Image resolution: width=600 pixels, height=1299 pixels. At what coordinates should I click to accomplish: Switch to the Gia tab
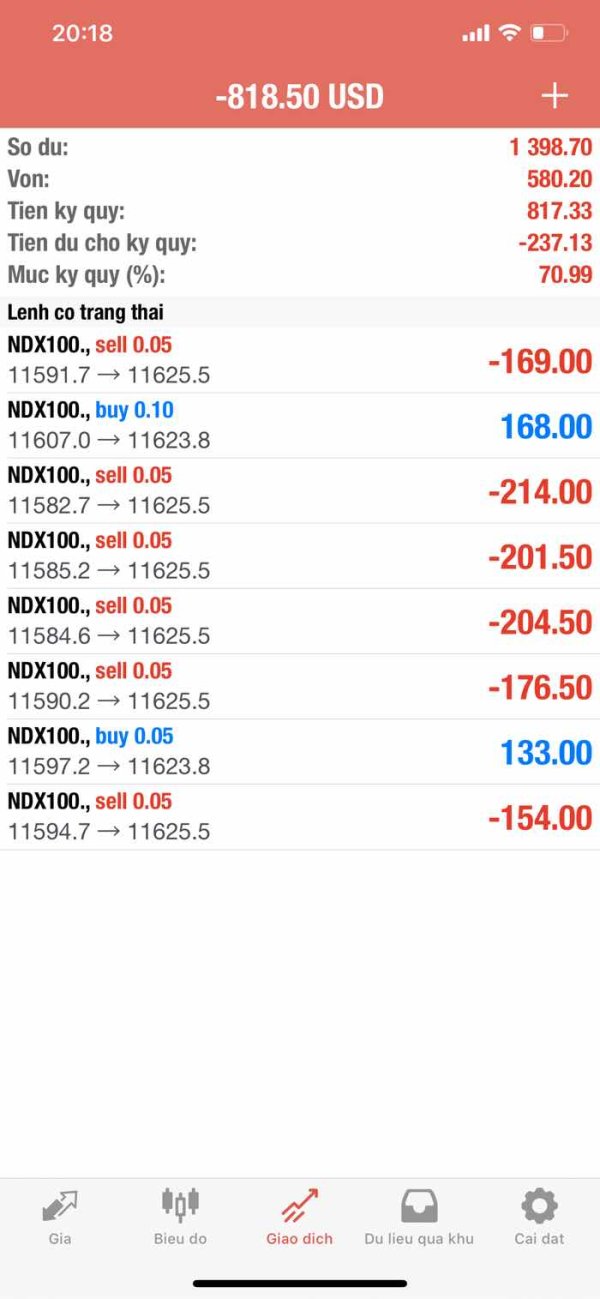pos(60,1217)
